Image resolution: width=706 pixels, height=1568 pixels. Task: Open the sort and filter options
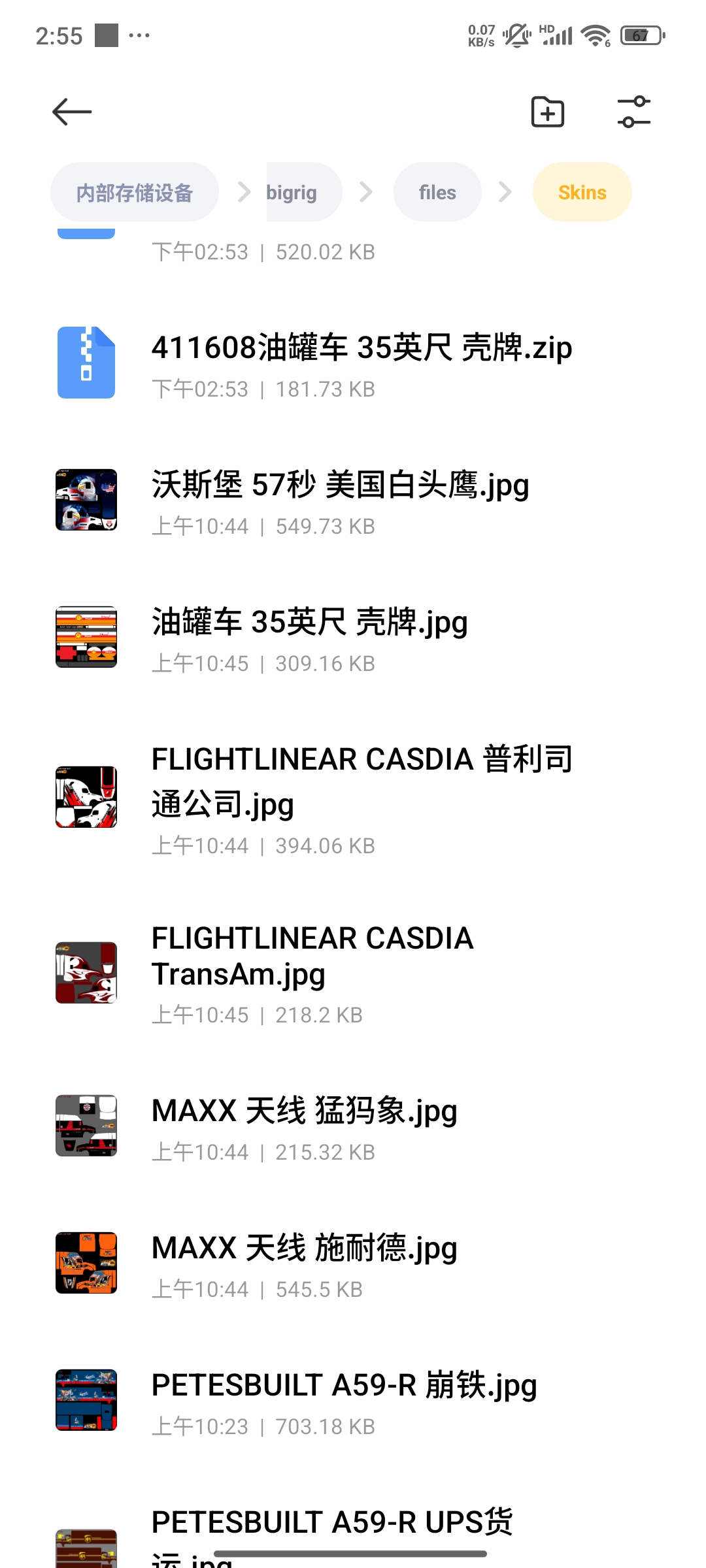[633, 112]
